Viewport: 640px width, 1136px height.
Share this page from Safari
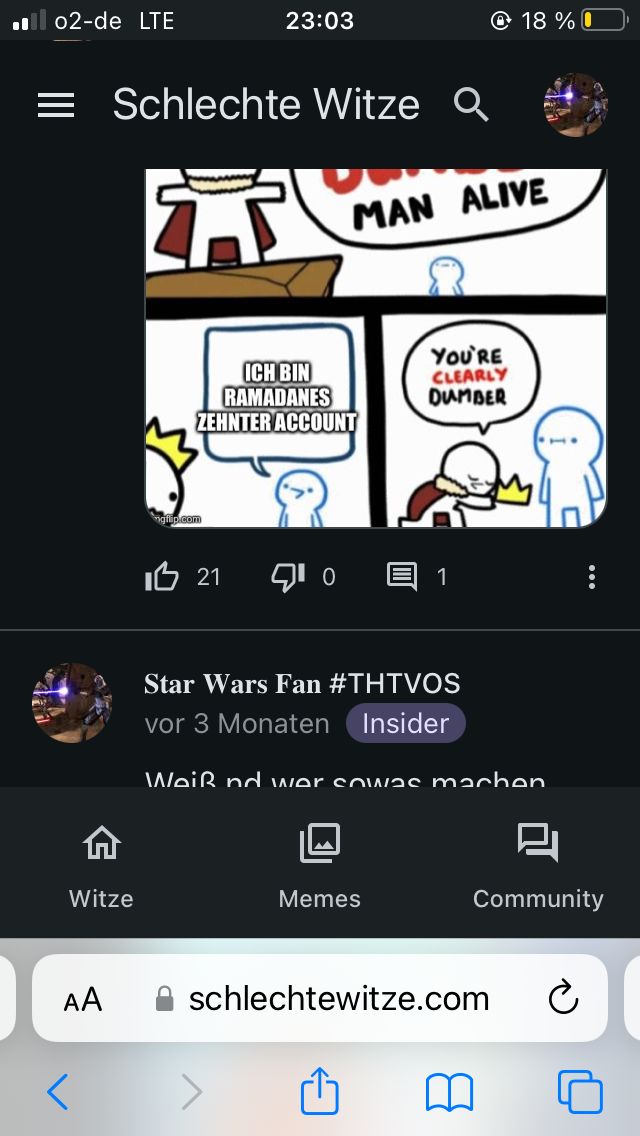[x=320, y=1090]
